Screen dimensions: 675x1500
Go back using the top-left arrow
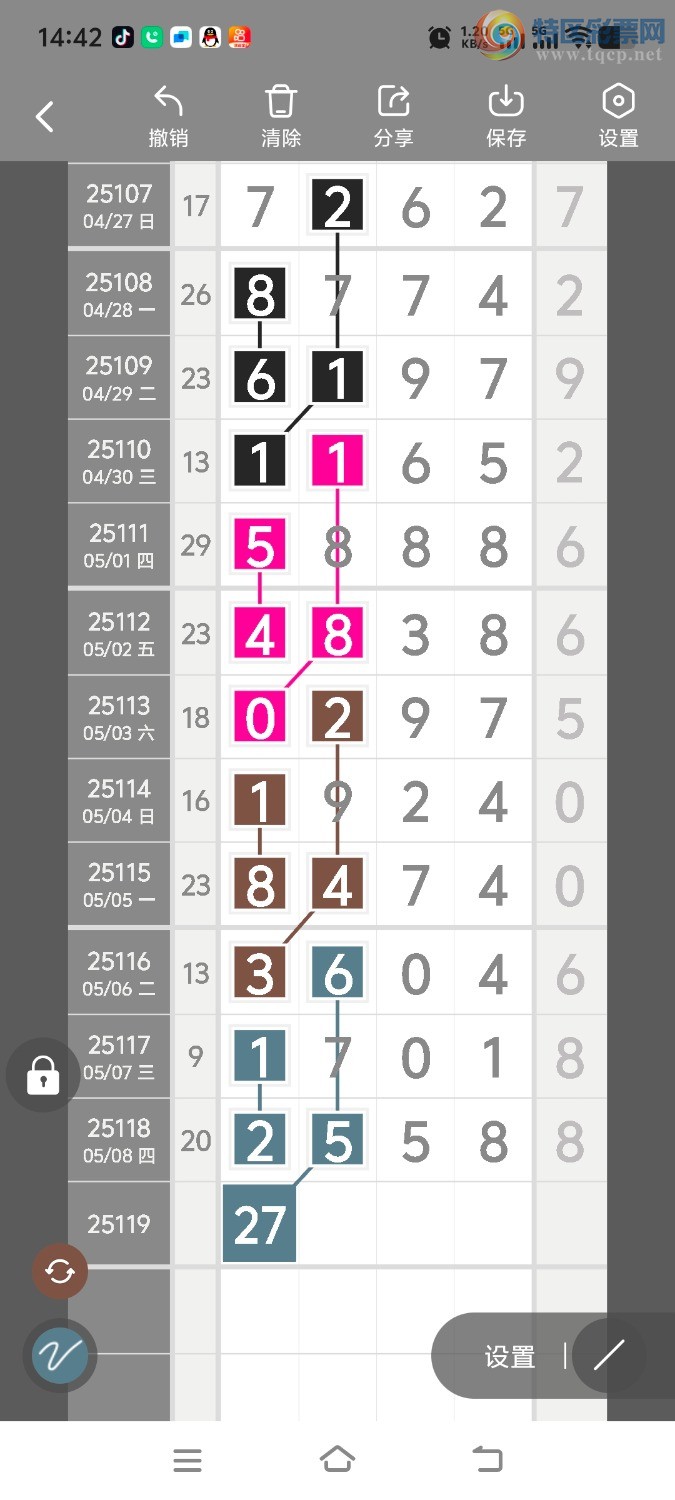[45, 117]
